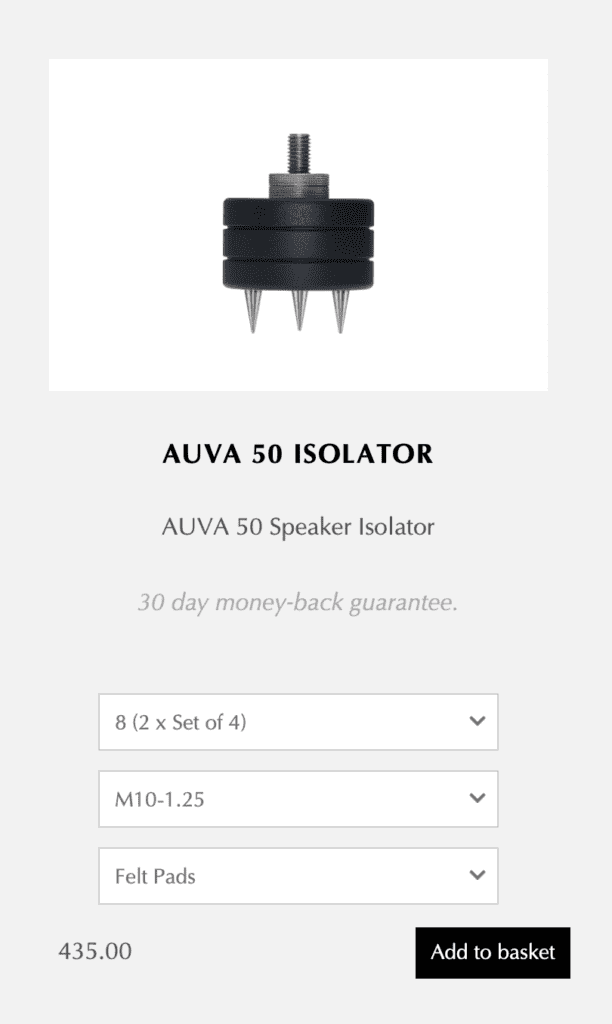Open the quantity dropdown showing 8 (2 x Set of 4)
The height and width of the screenshot is (1024, 612).
coord(298,722)
